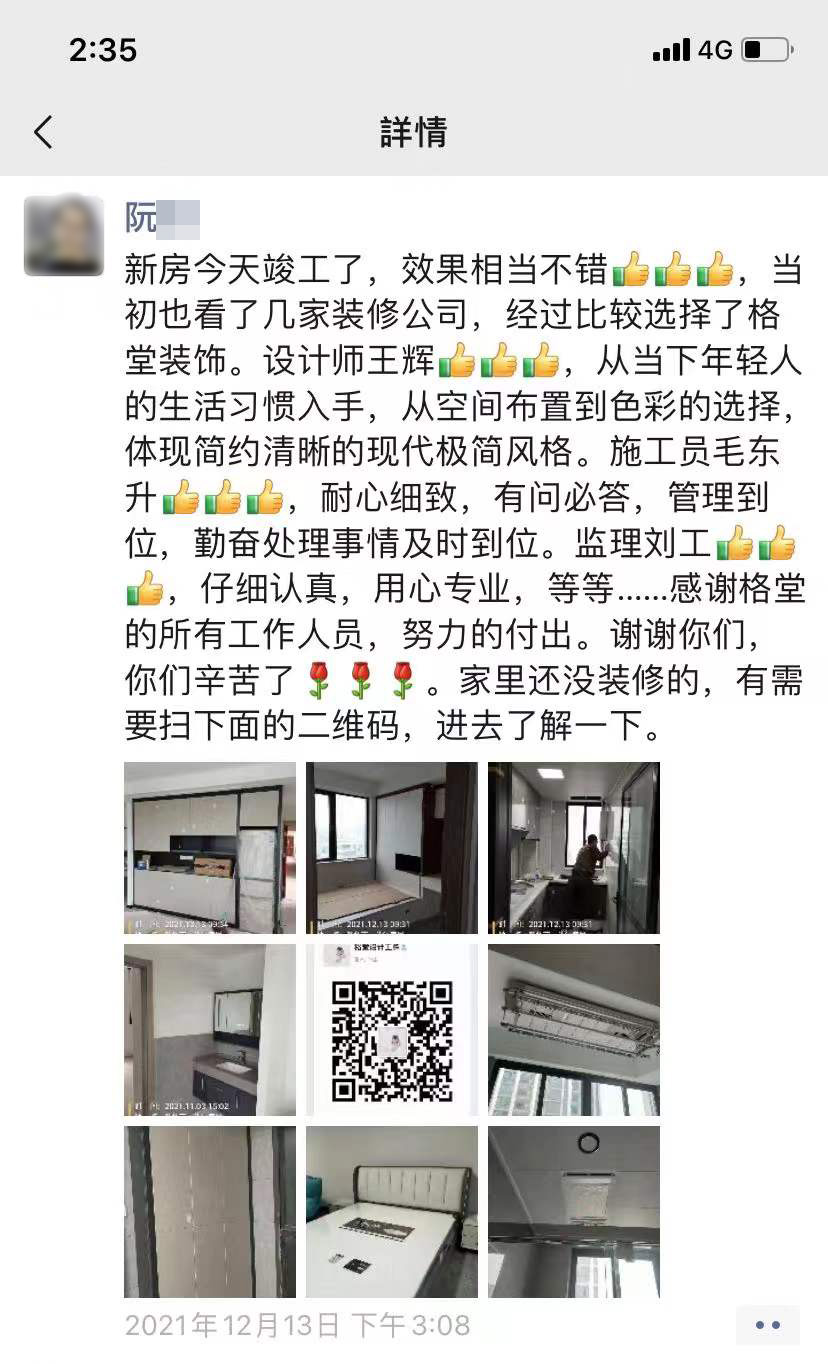View the white bed photo
This screenshot has width=828, height=1364.
pos(392,1212)
